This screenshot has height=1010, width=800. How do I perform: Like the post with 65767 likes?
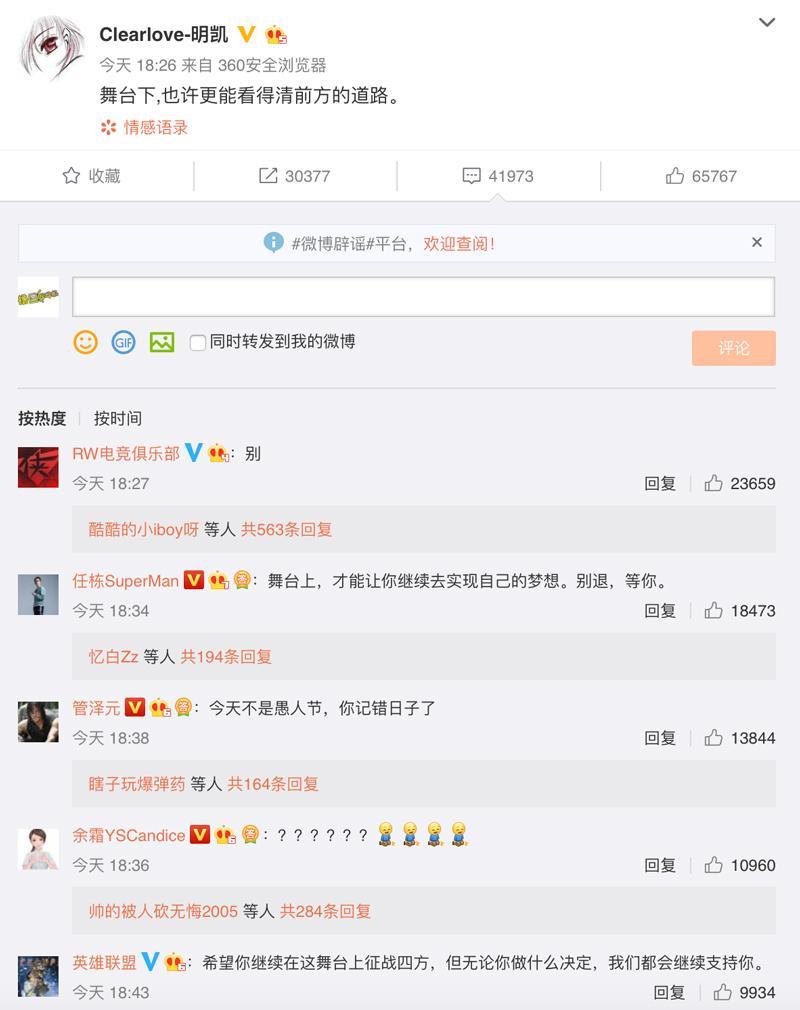tap(701, 176)
